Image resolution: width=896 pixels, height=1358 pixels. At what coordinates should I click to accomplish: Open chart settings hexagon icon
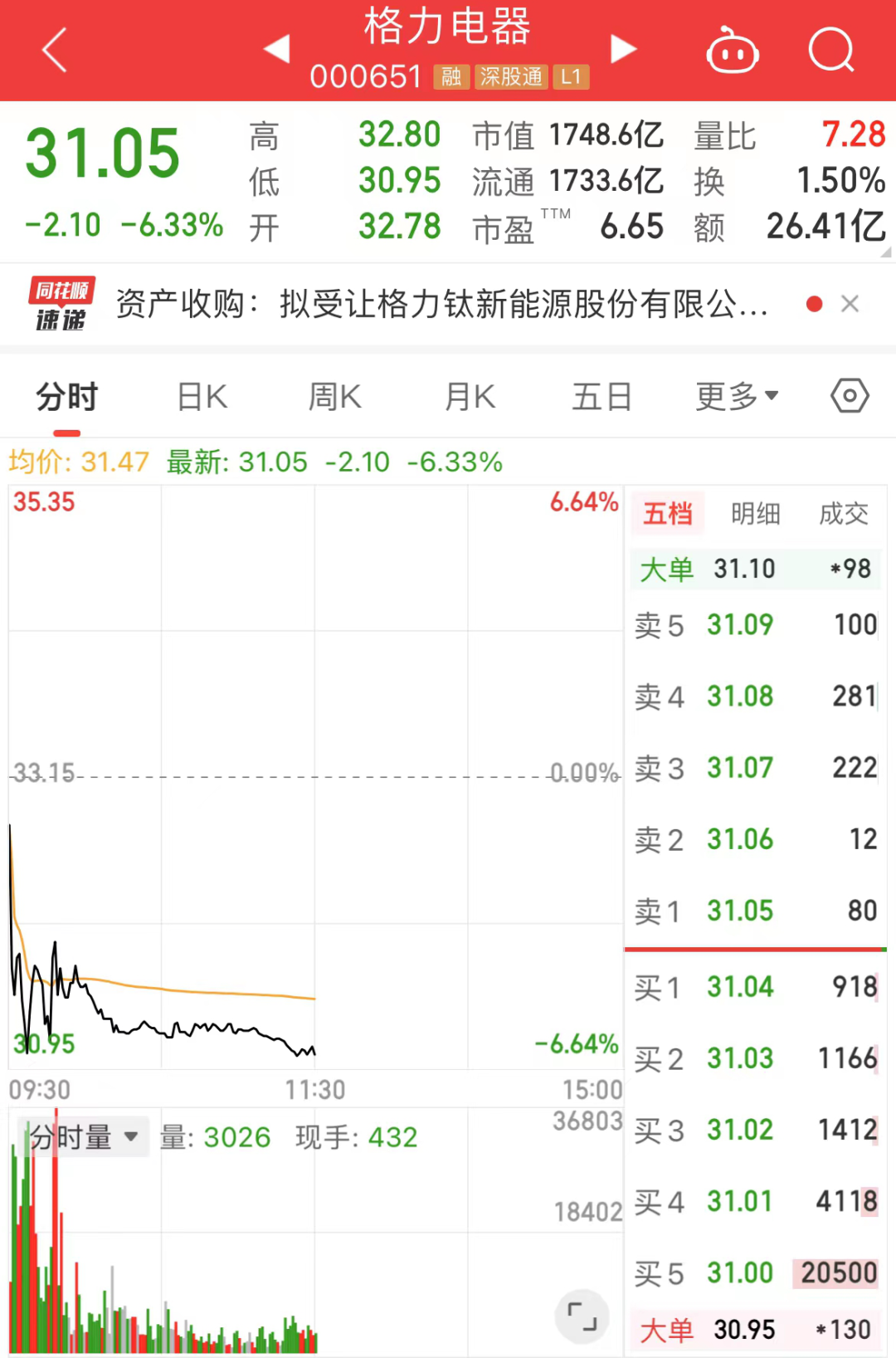(x=850, y=396)
